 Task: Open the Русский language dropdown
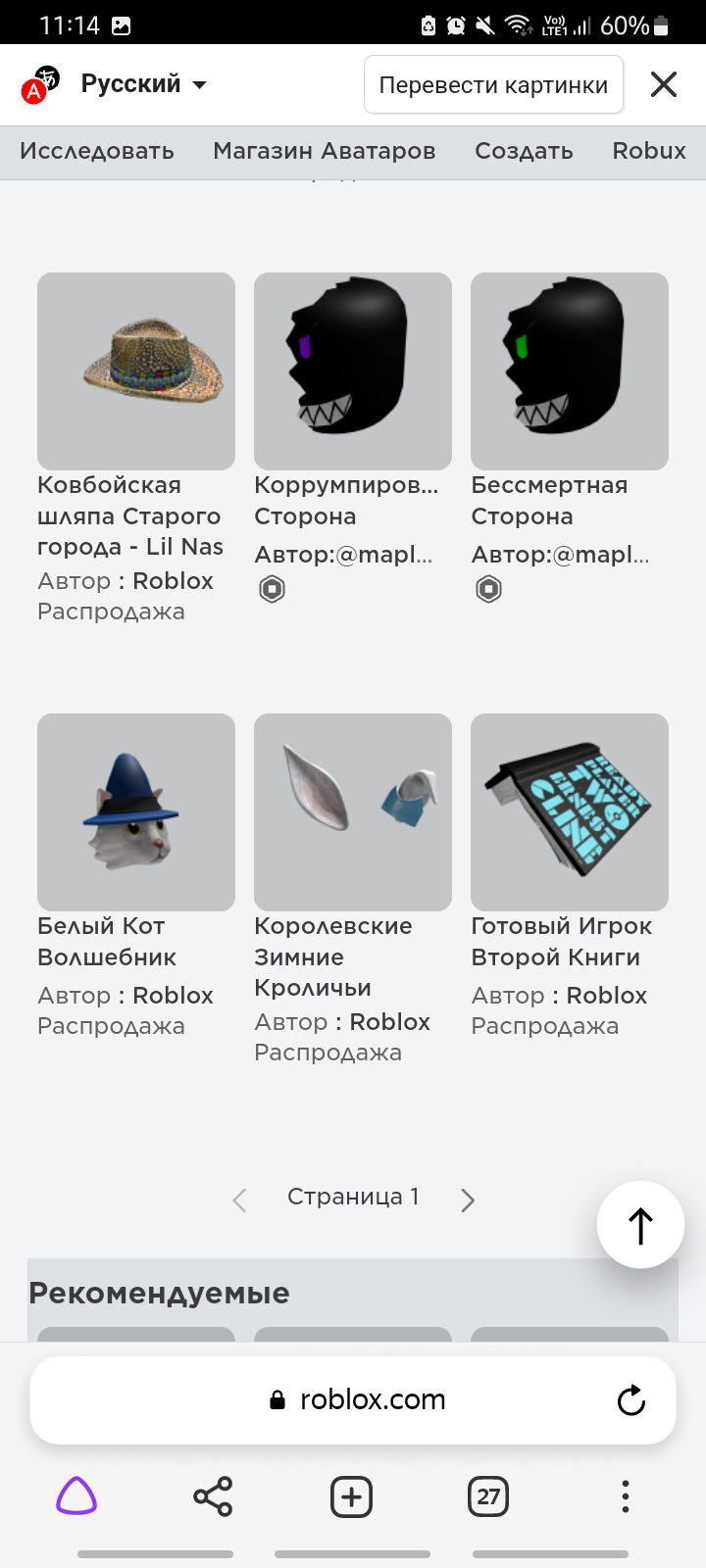pos(143,84)
